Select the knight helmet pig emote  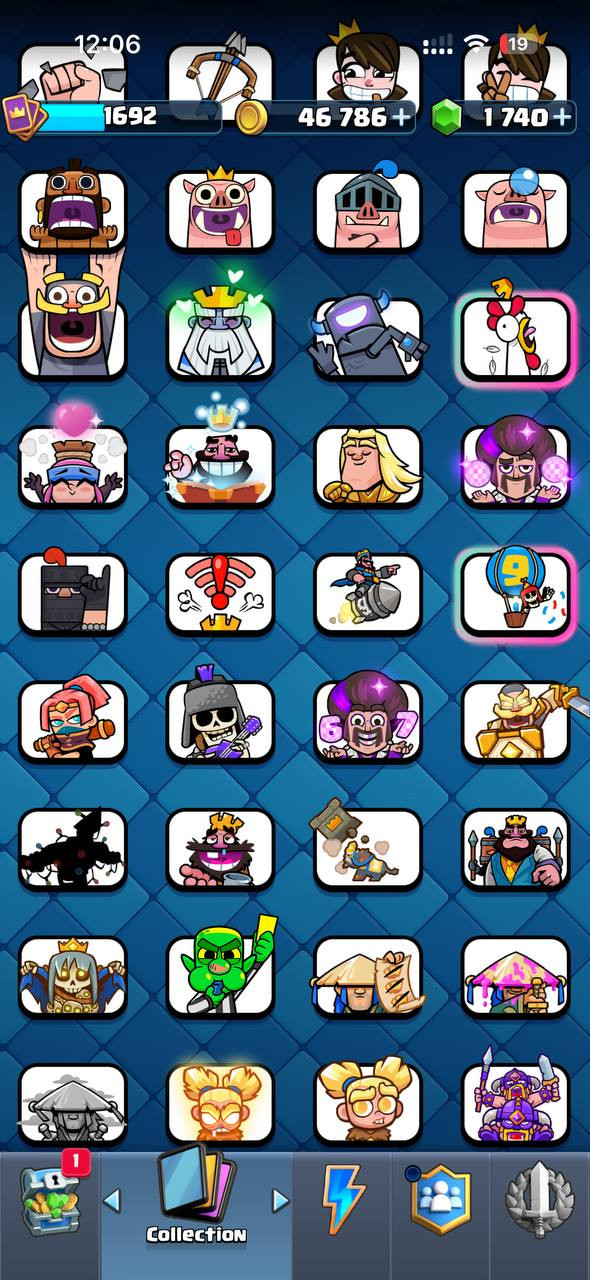tap(368, 206)
